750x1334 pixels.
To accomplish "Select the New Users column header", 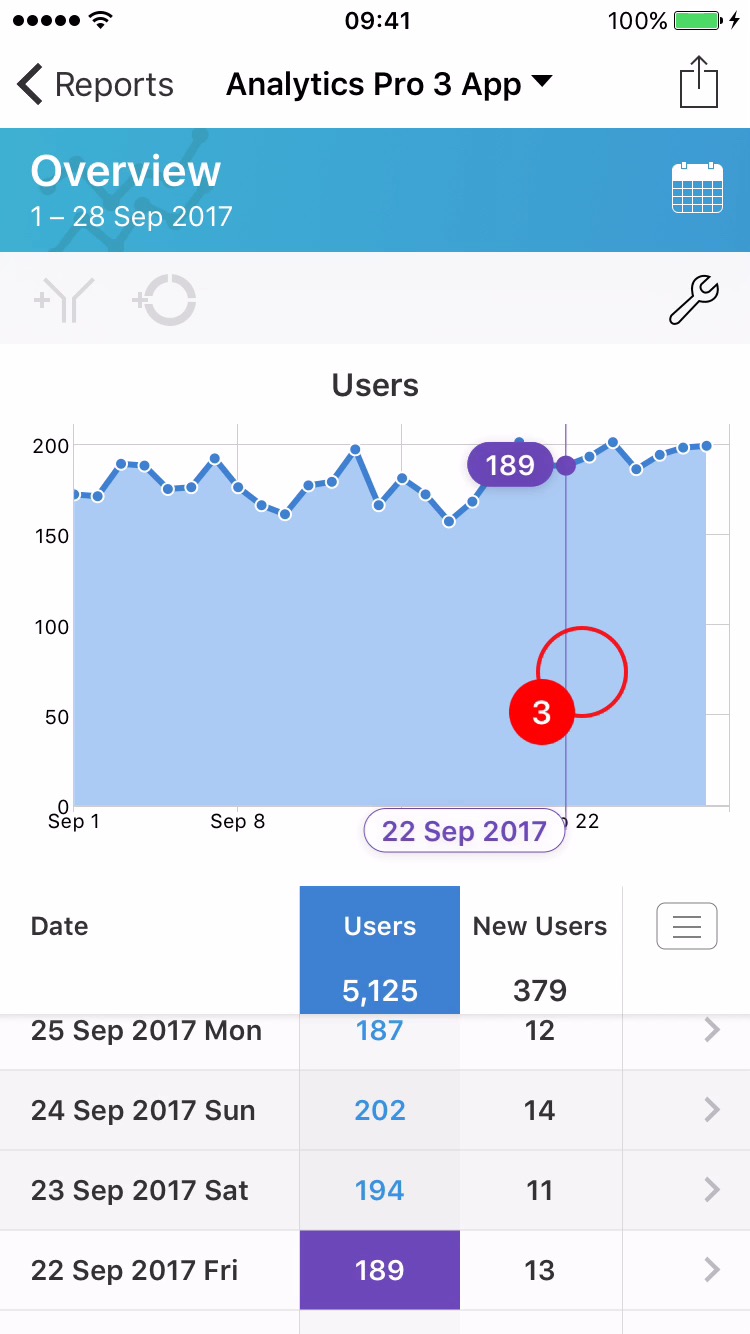I will pos(540,927).
